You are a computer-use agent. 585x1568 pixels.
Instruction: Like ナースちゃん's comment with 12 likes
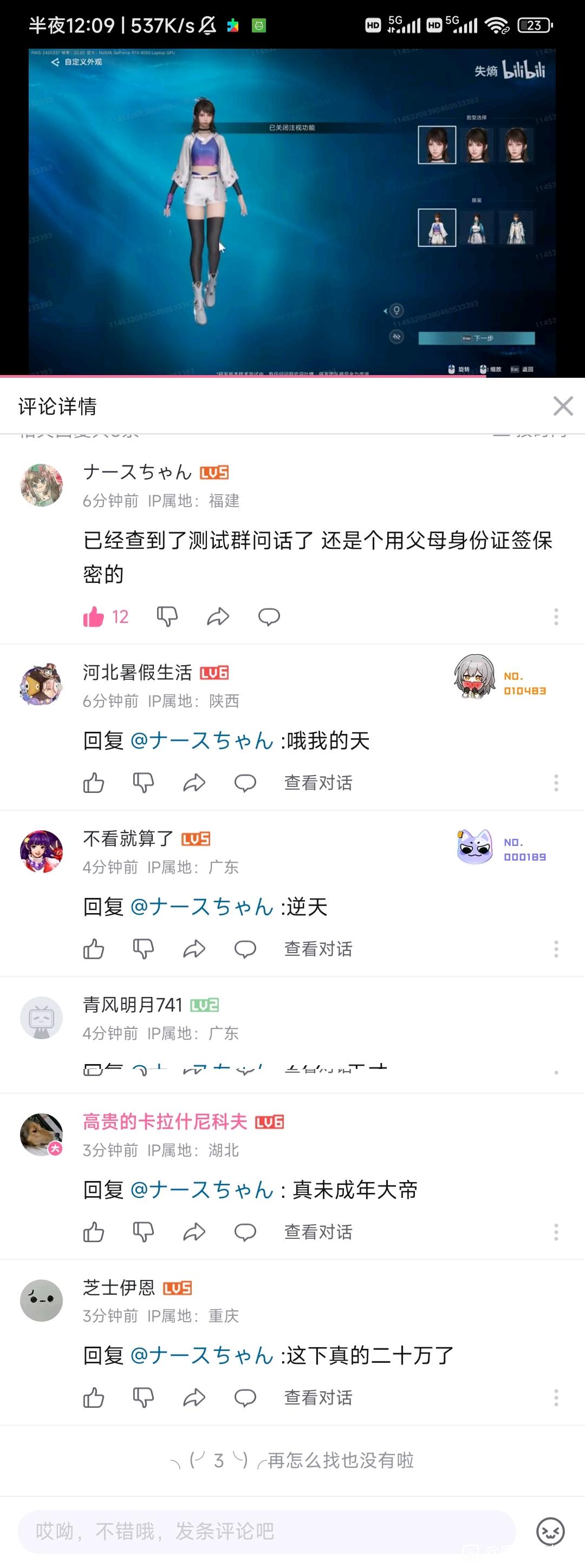click(94, 617)
